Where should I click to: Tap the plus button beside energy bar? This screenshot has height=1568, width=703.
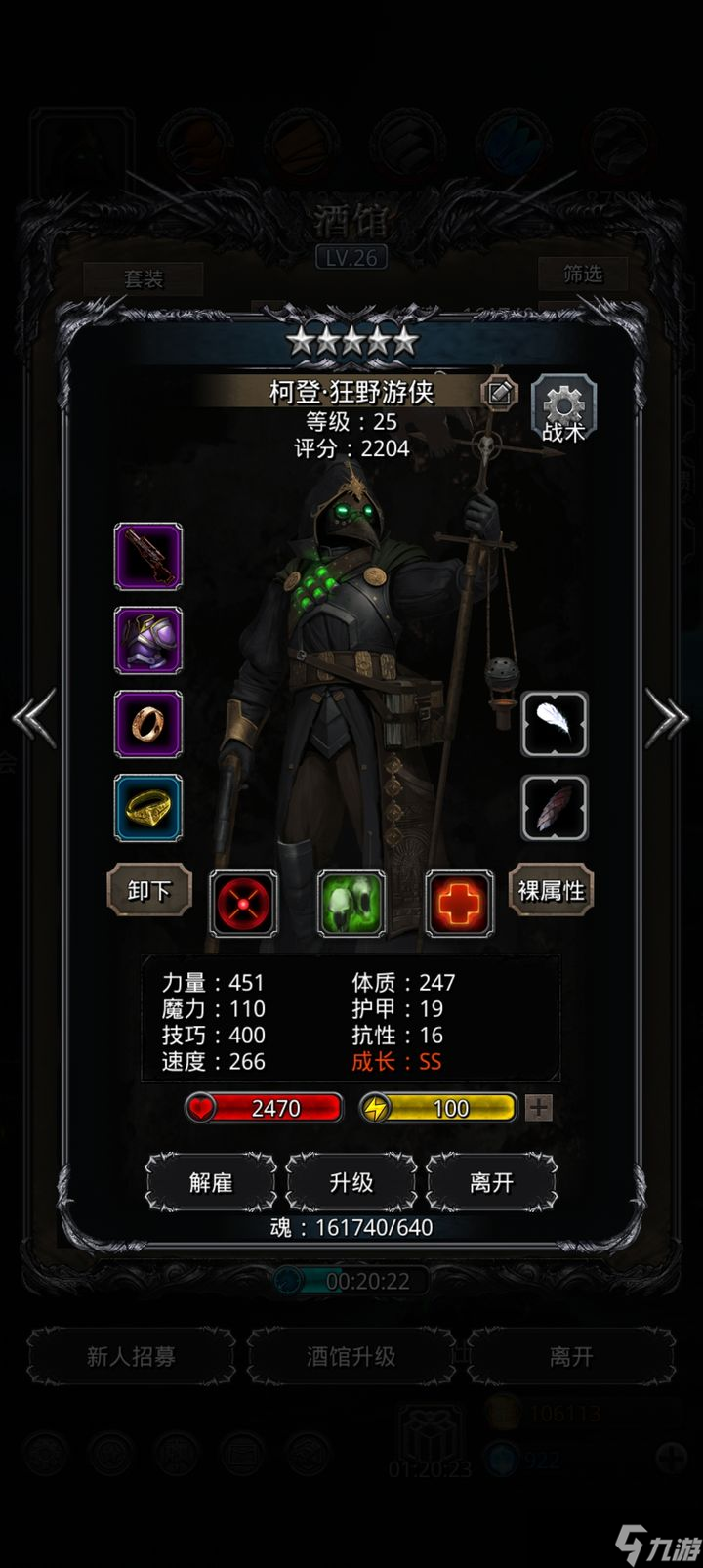[539, 1107]
